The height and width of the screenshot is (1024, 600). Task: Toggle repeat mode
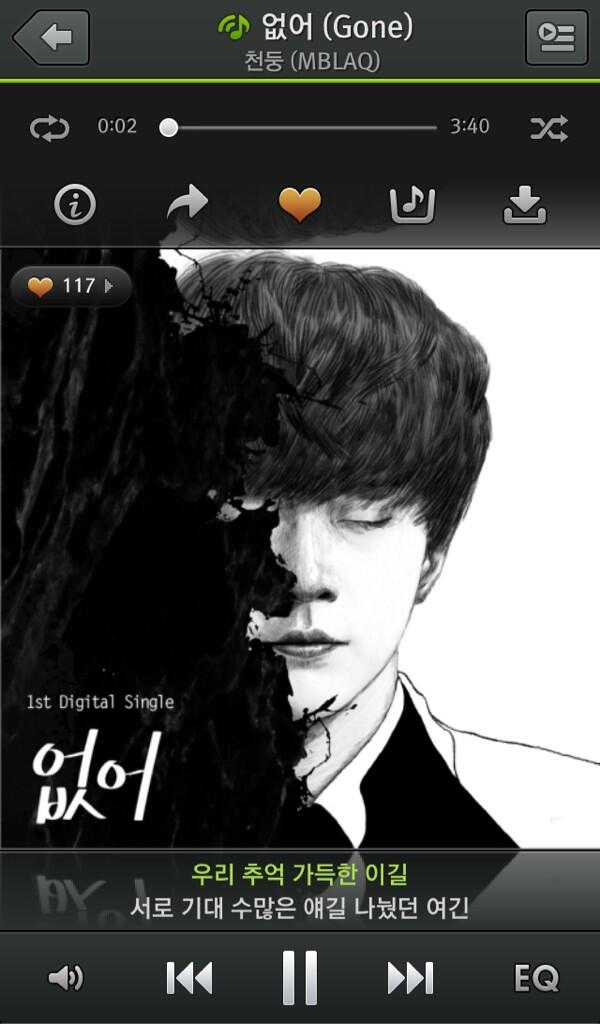pos(49,128)
